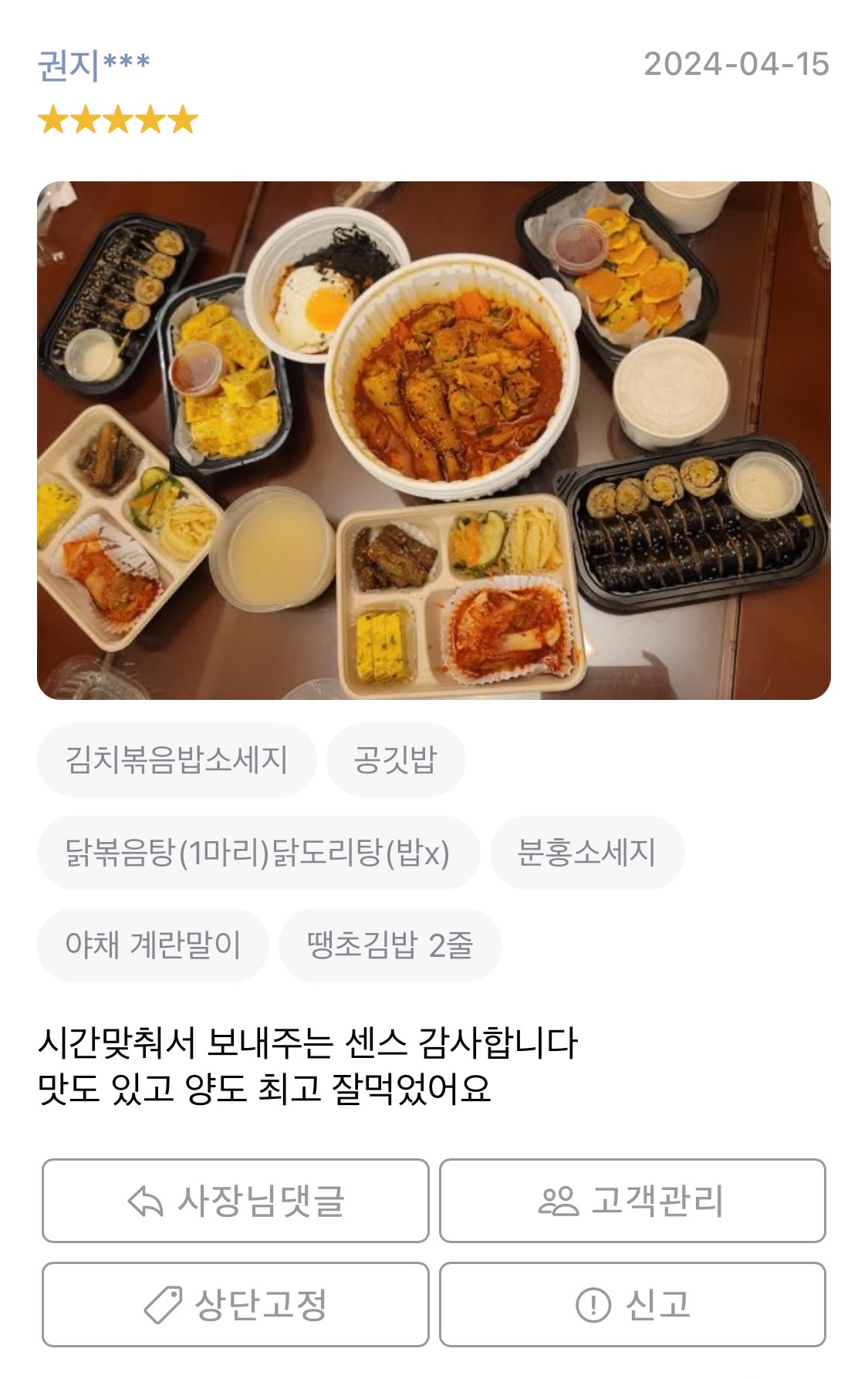Tap the 땡초김밥 2줄 chip

click(390, 945)
